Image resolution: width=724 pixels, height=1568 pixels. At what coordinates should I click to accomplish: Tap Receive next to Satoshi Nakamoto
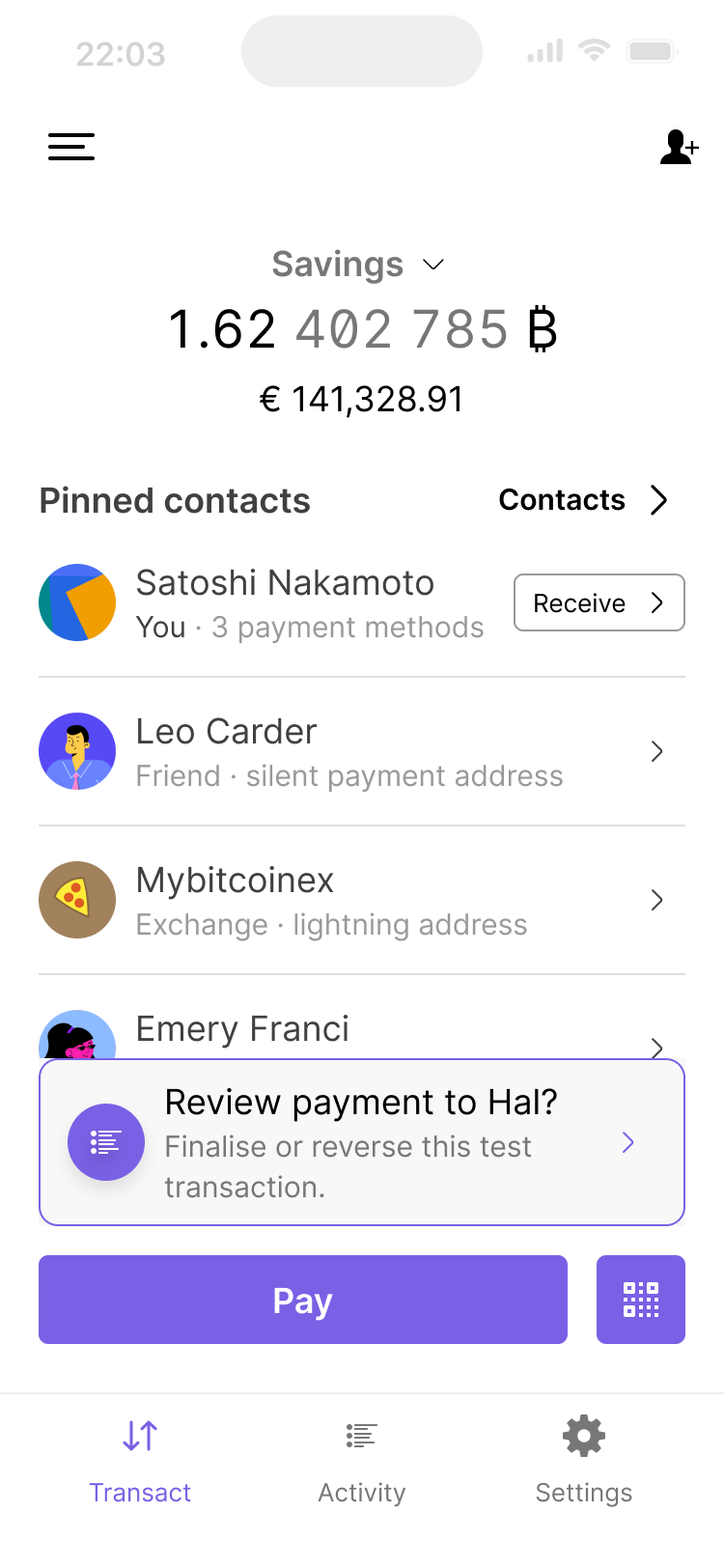tap(599, 602)
